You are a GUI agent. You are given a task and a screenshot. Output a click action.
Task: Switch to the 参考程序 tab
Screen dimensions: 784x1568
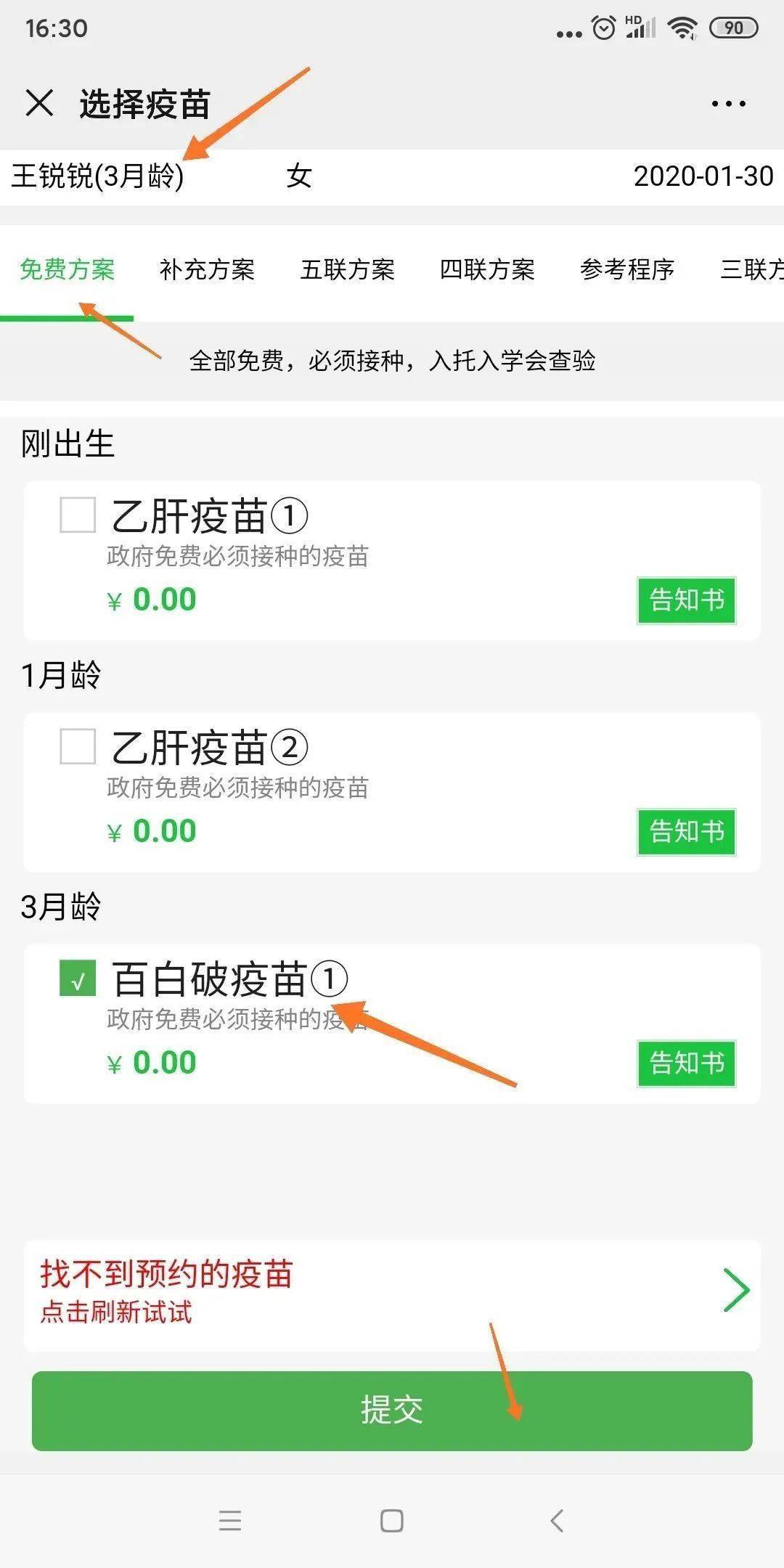point(627,270)
